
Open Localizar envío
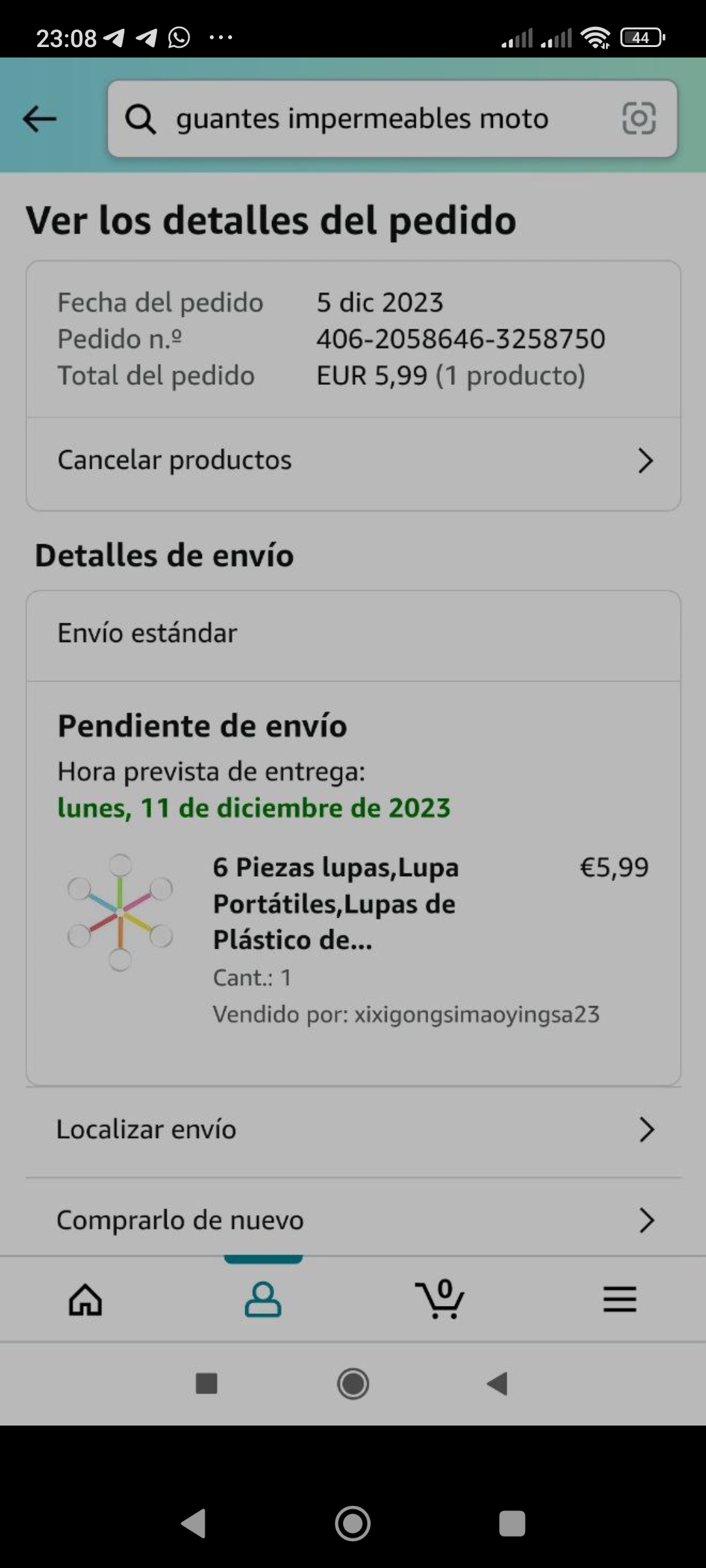pyautogui.click(x=353, y=1130)
